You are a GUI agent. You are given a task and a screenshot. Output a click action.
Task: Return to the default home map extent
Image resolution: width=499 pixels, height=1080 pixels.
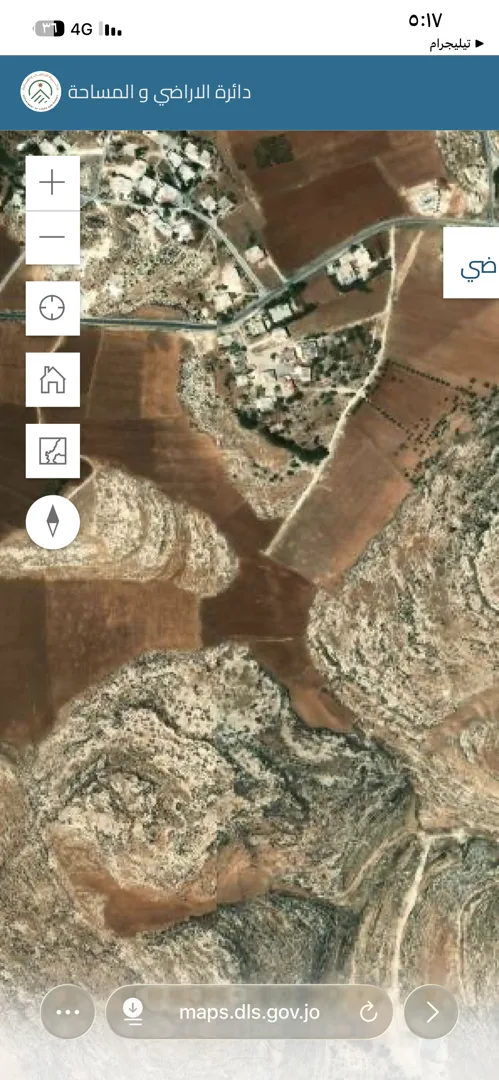point(52,380)
